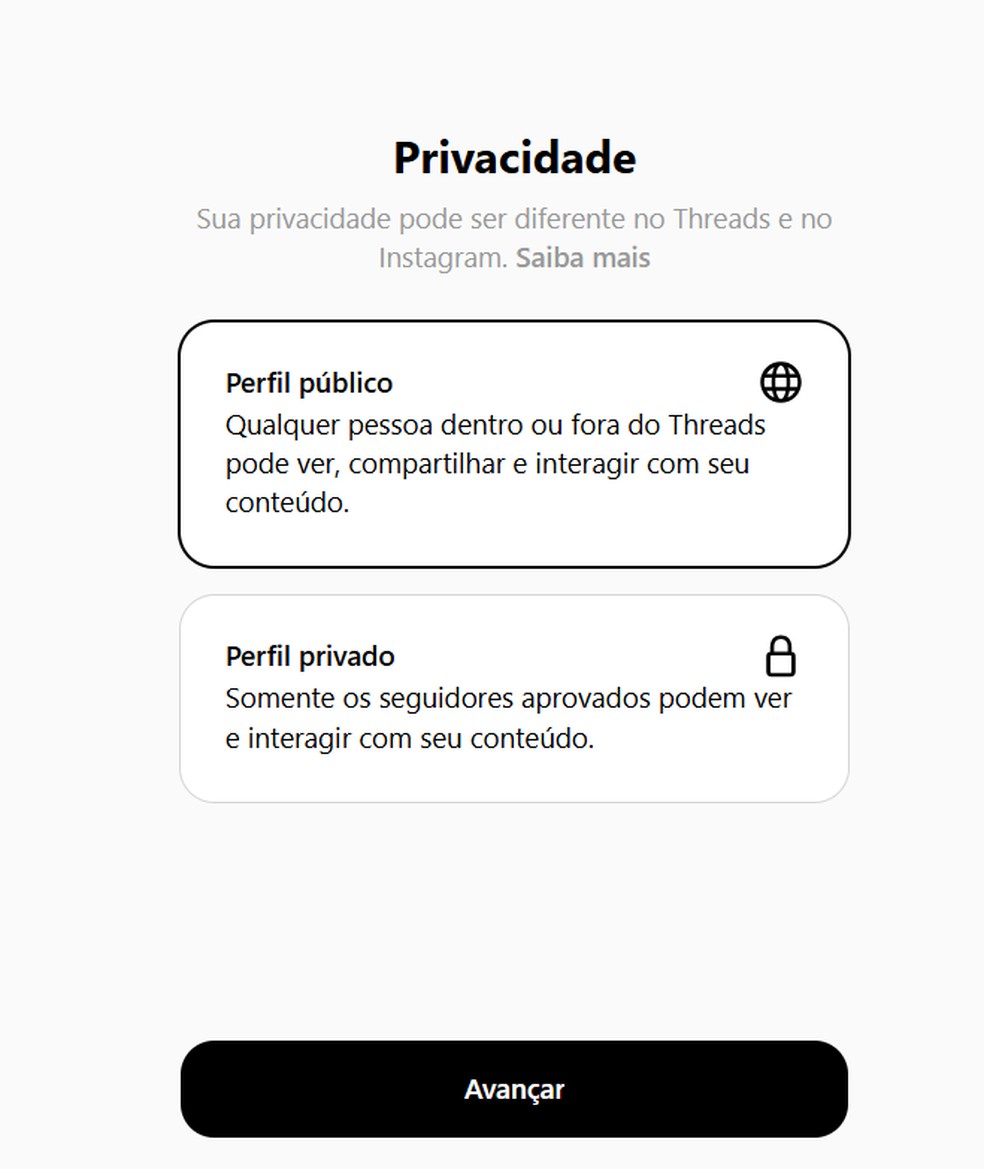Viewport: 984px width, 1169px height.
Task: Select the Perfil público title label
Action: pos(308,382)
